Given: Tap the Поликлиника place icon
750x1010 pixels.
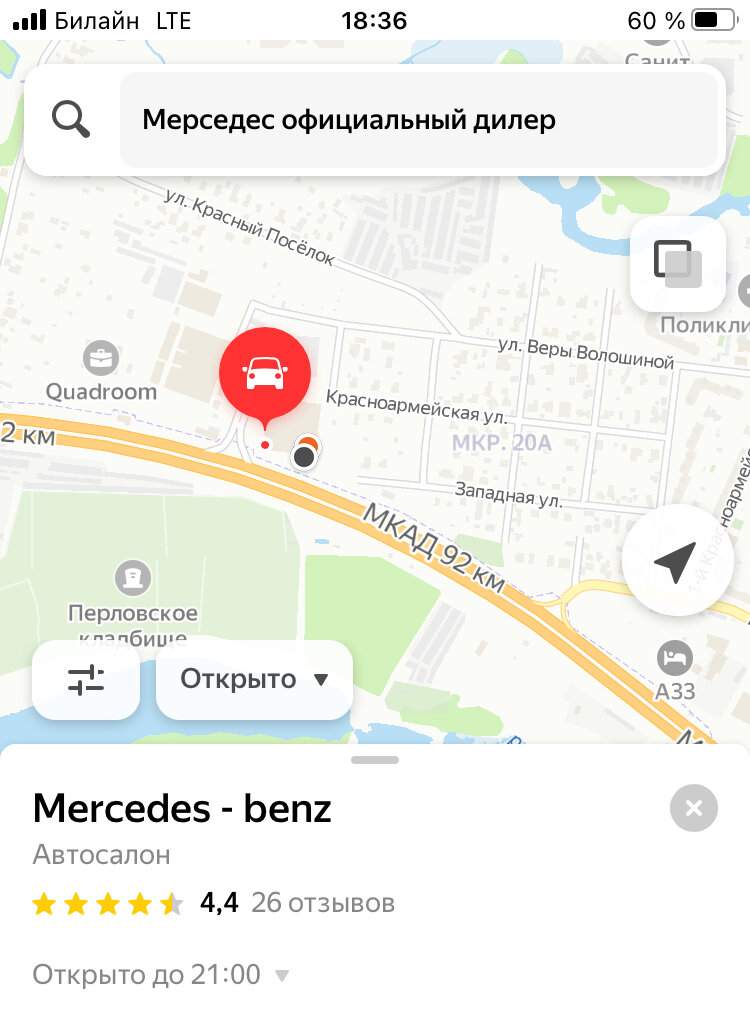Looking at the screenshot, I should click(745, 293).
